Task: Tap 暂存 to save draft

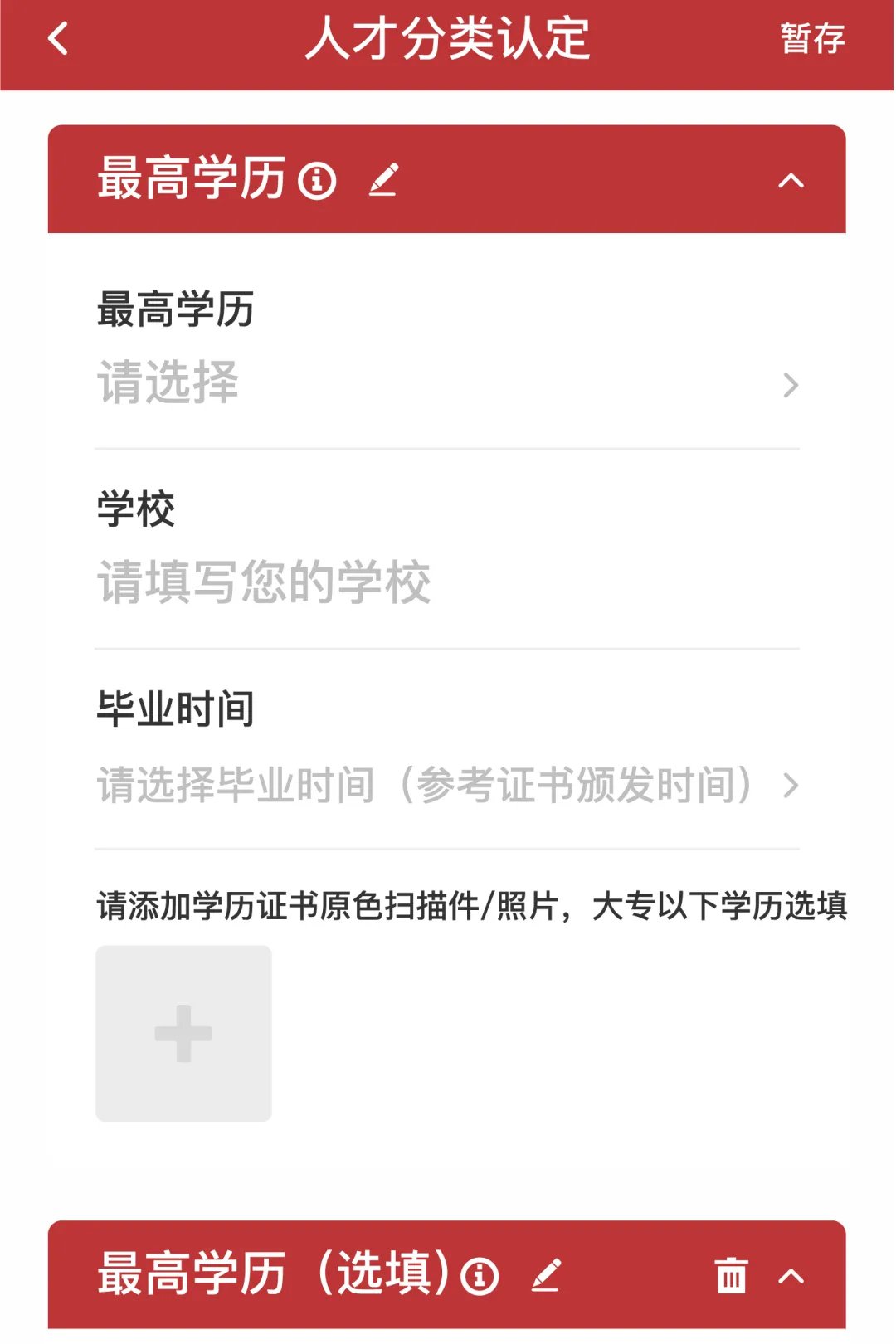Action: pos(811,39)
